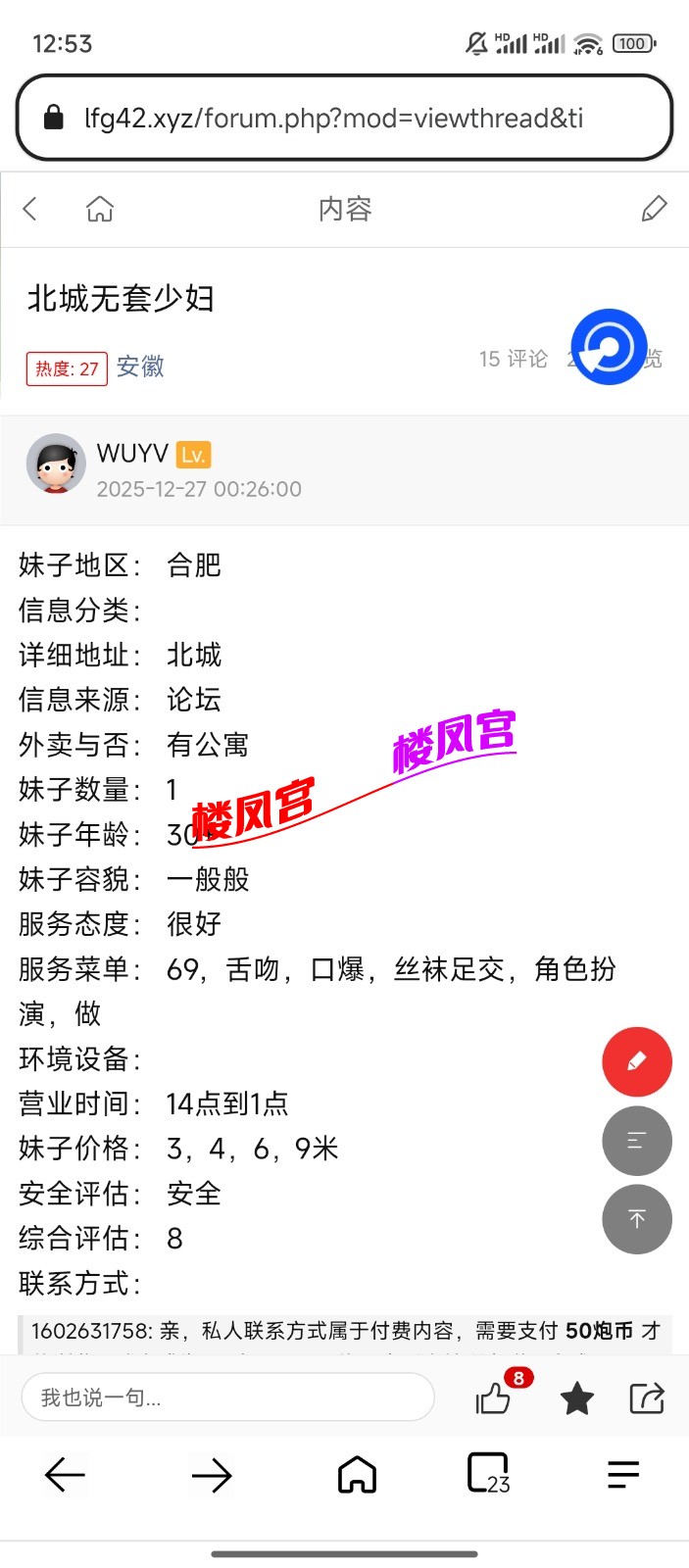Go to the previous page in the browser
Image resolution: width=689 pixels, height=1568 pixels.
coord(66,1475)
